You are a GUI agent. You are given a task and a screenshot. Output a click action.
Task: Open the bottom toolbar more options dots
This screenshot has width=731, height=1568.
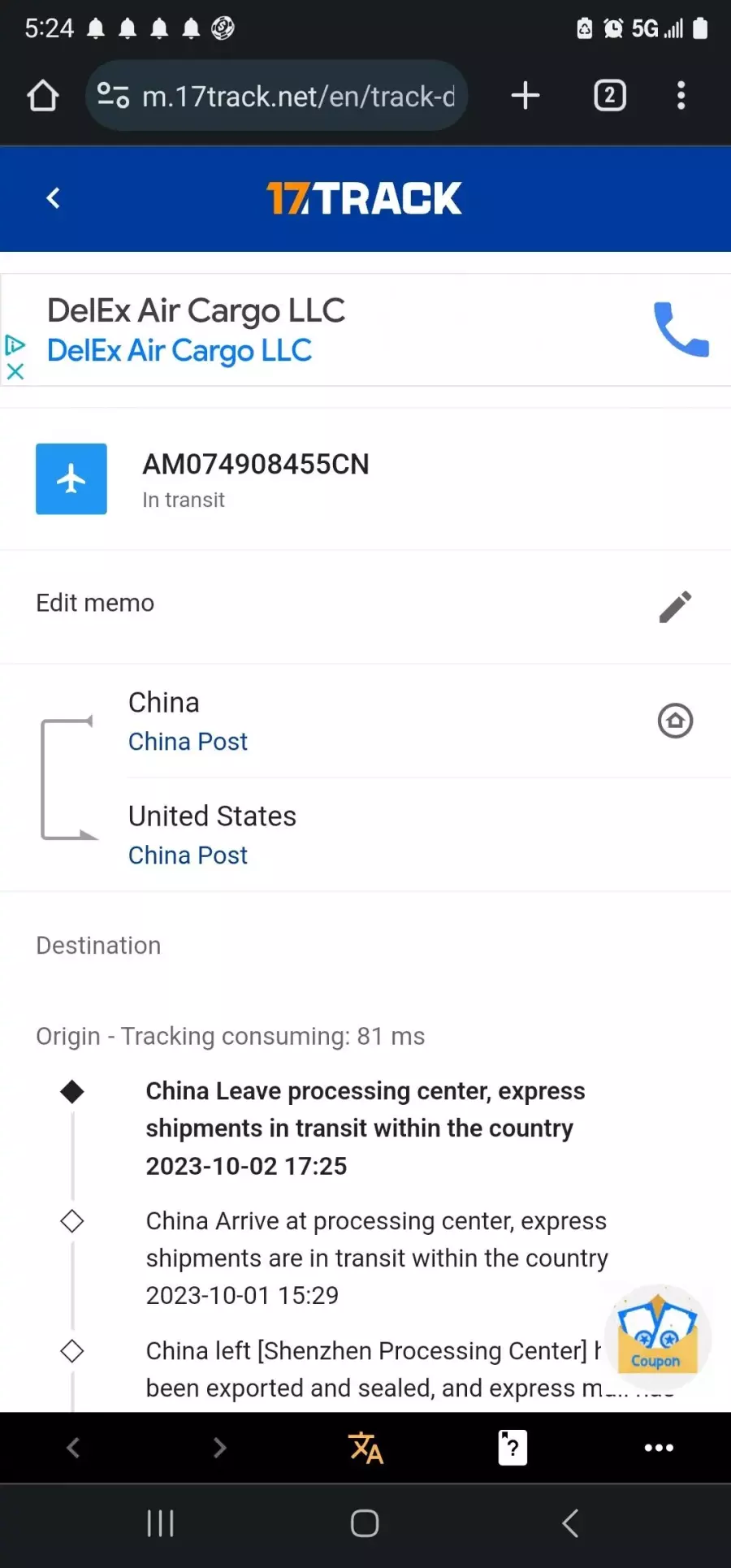[x=659, y=1448]
